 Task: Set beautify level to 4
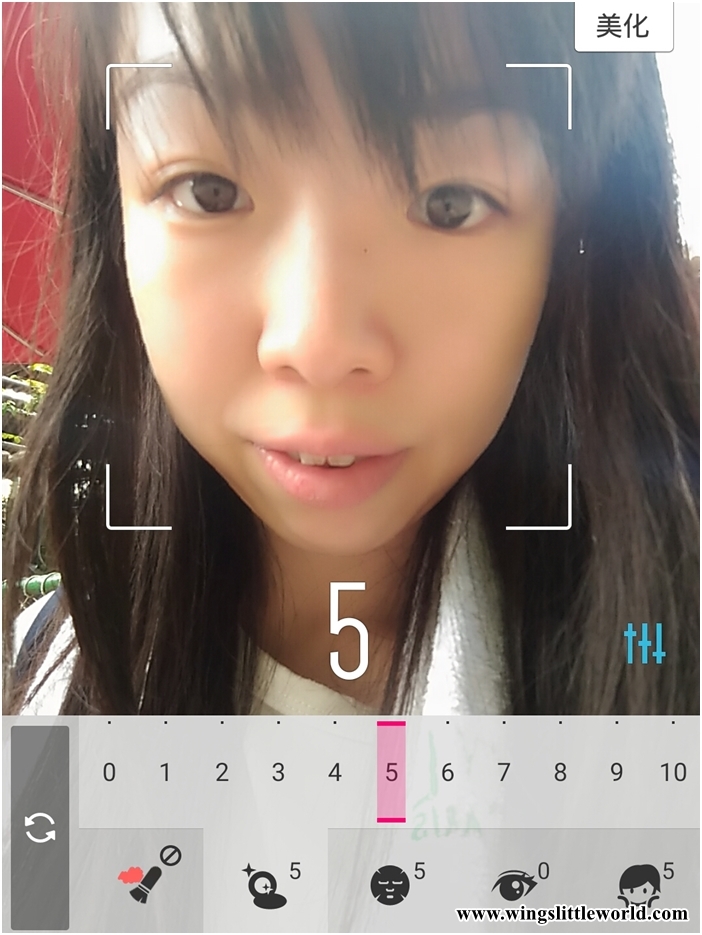point(335,772)
